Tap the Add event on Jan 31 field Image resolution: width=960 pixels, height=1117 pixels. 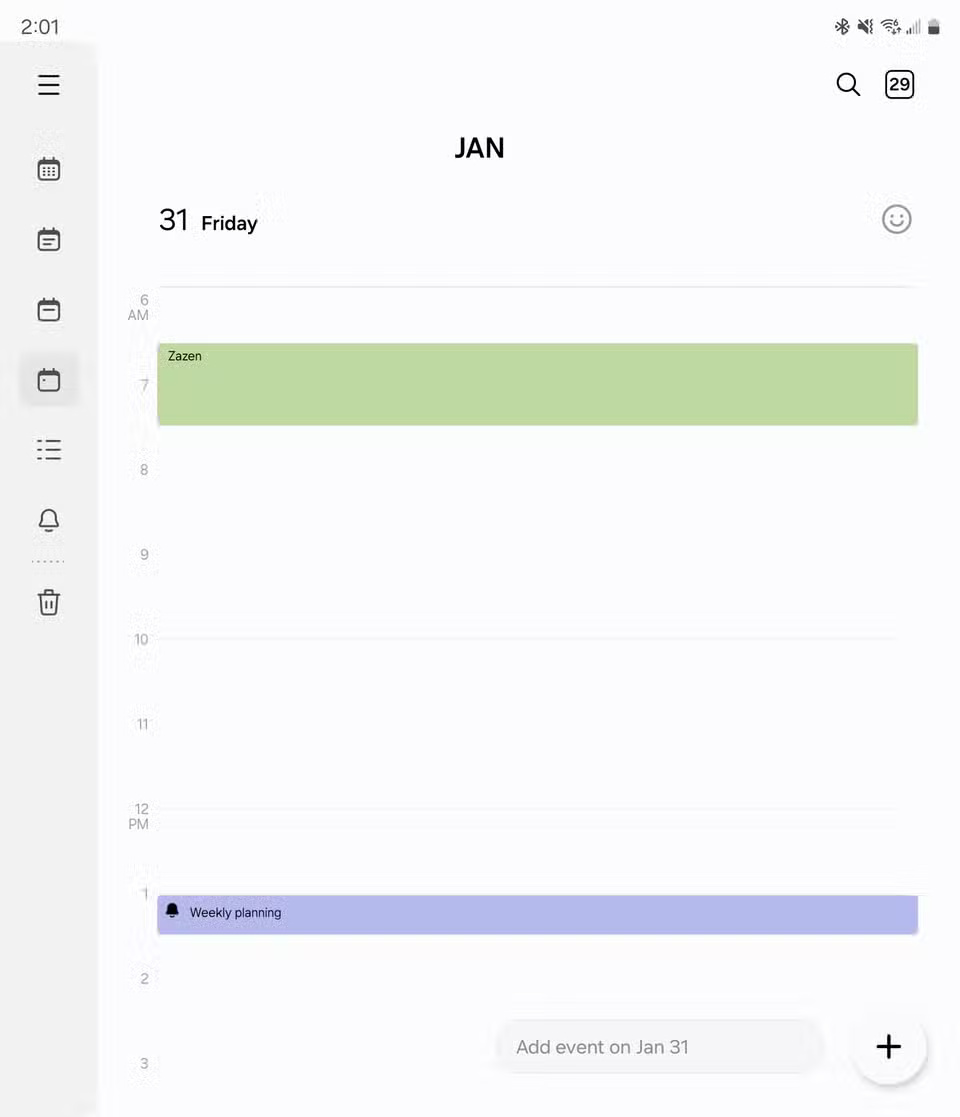660,1047
